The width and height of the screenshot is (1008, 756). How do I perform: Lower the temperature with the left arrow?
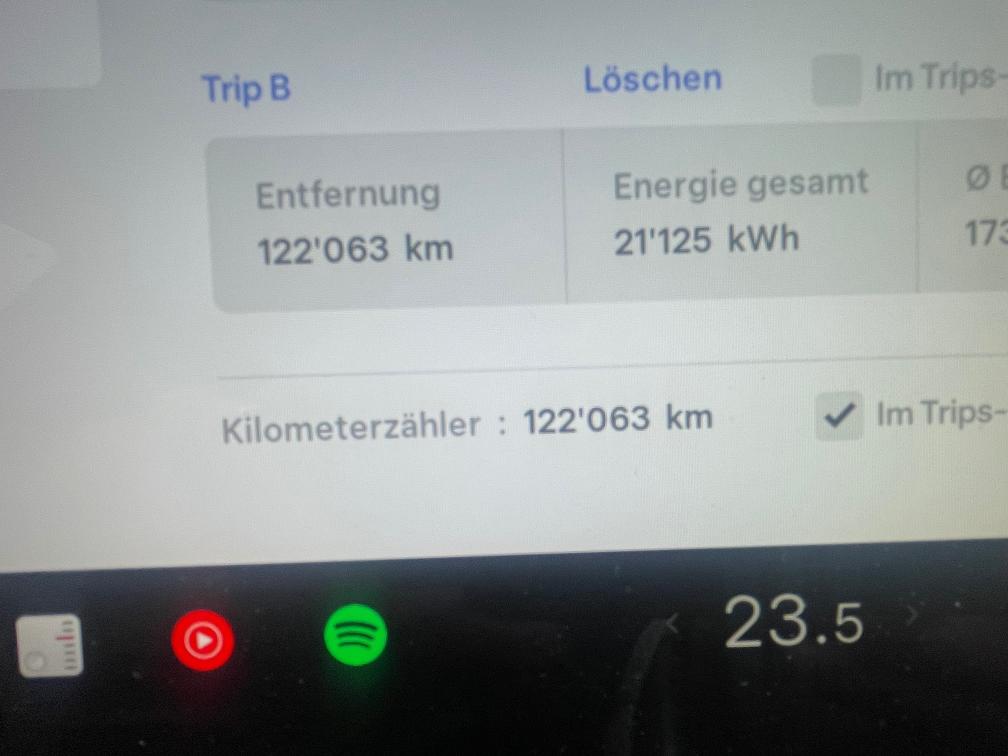tap(672, 624)
